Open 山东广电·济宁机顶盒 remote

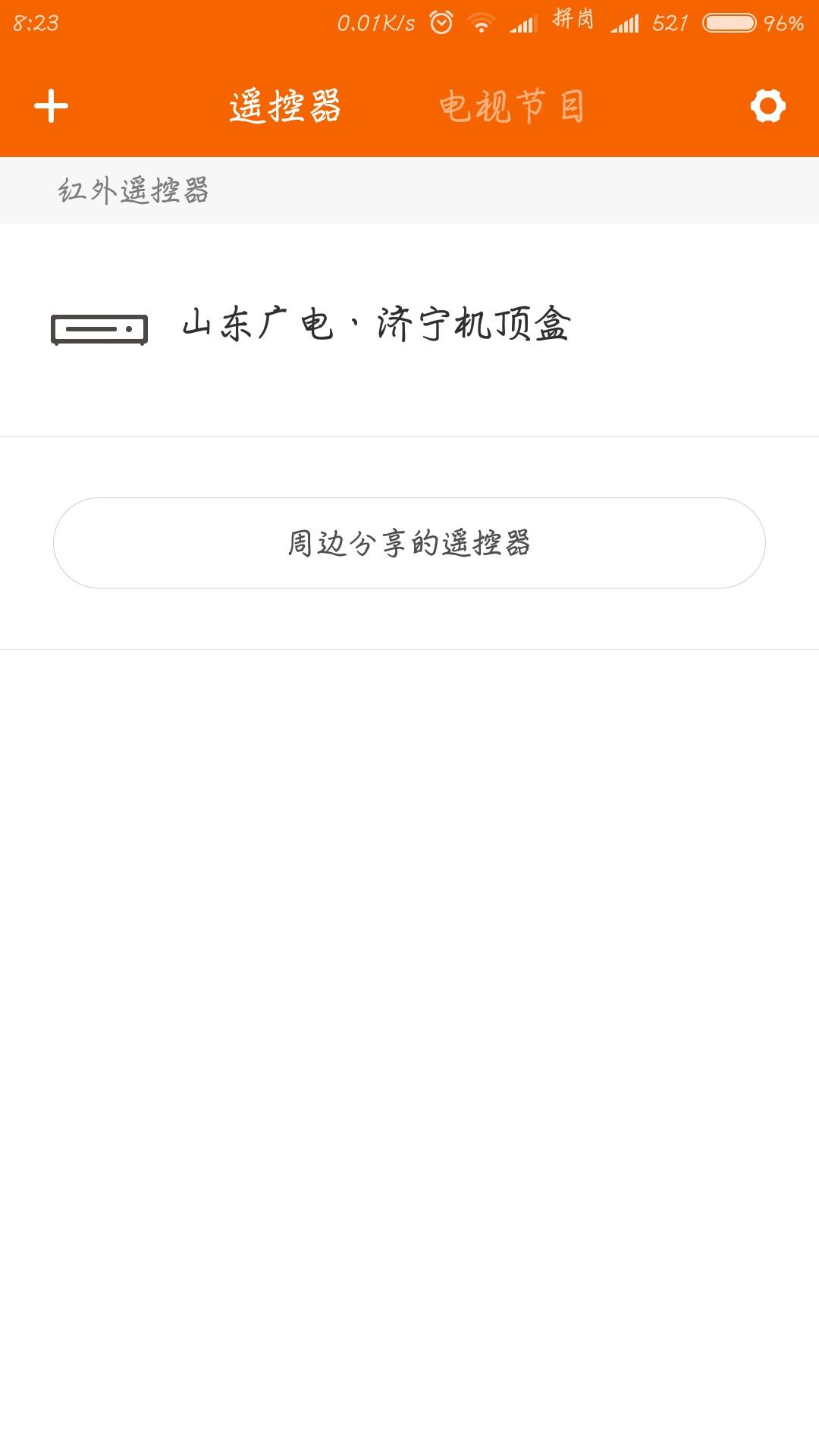coord(377,326)
